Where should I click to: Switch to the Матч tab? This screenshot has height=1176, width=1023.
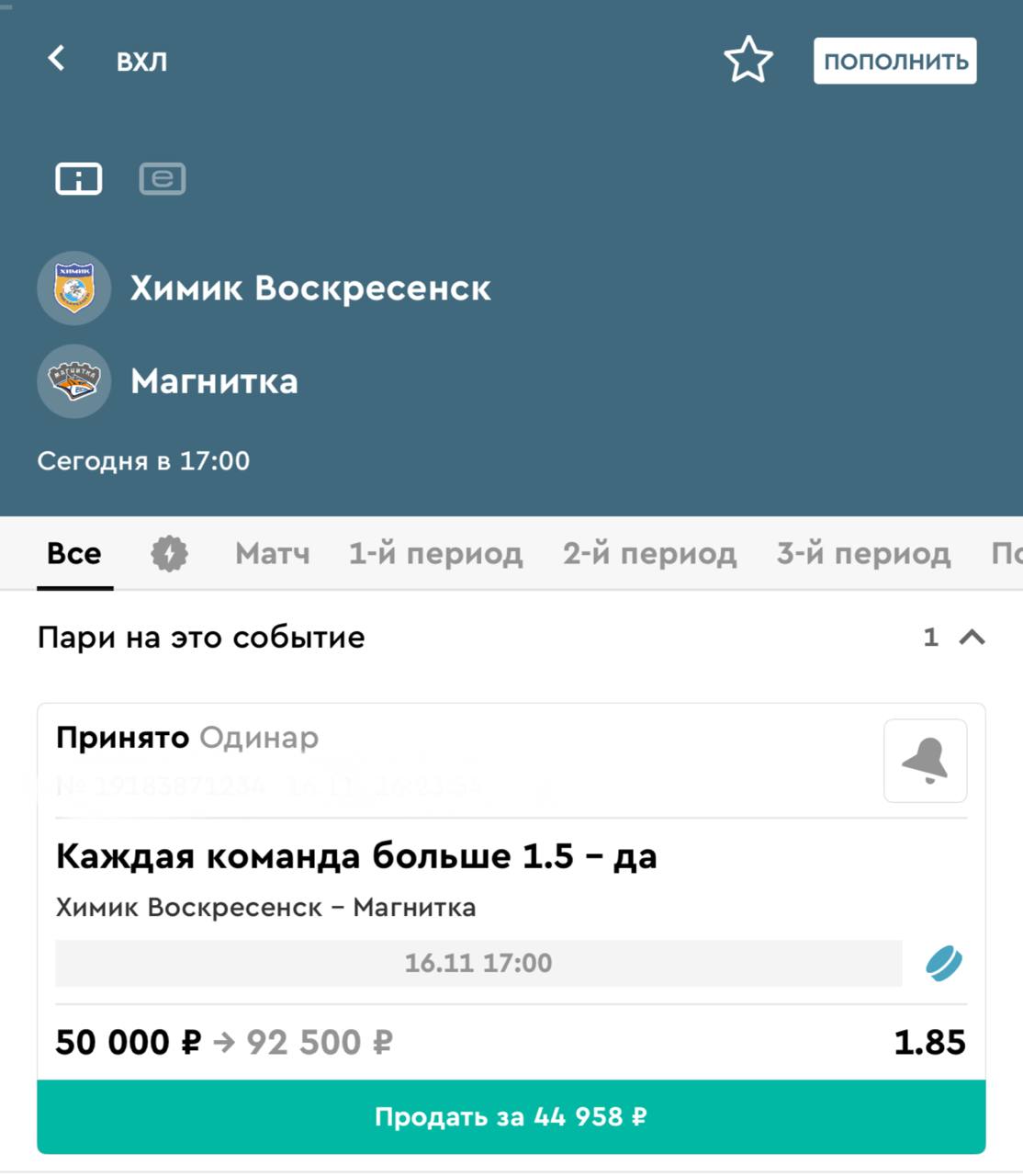click(272, 553)
